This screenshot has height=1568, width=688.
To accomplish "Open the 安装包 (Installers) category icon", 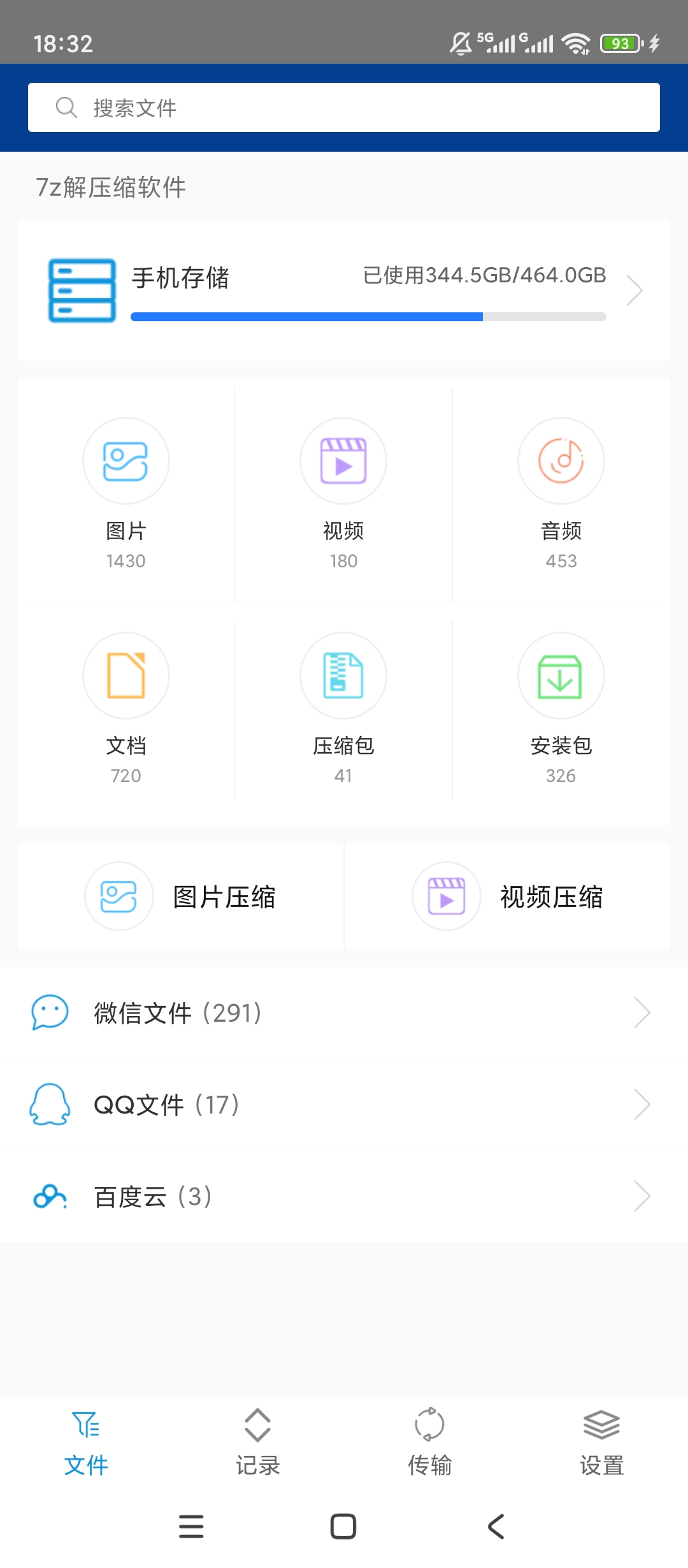I will click(561, 676).
